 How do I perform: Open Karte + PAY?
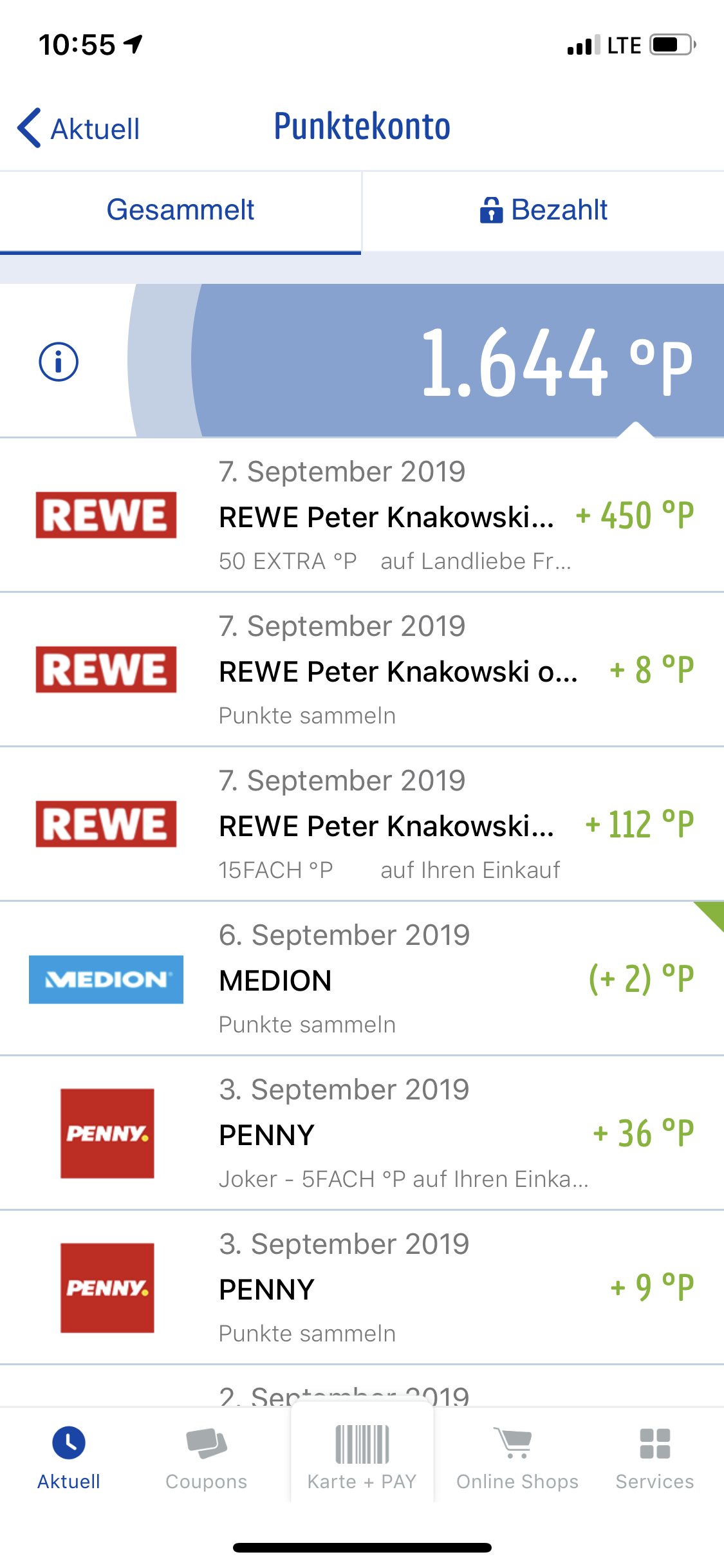point(362,1457)
